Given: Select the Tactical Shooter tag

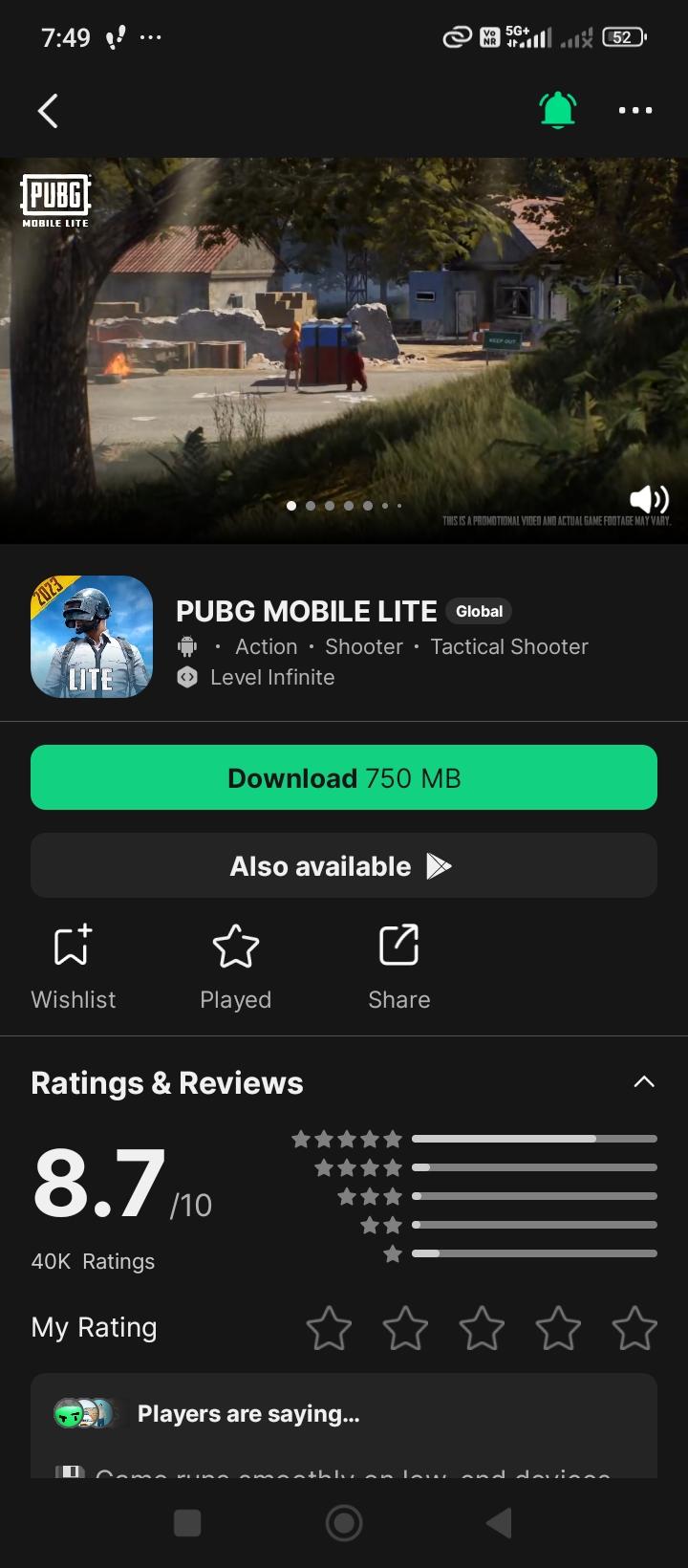Looking at the screenshot, I should coord(508,646).
